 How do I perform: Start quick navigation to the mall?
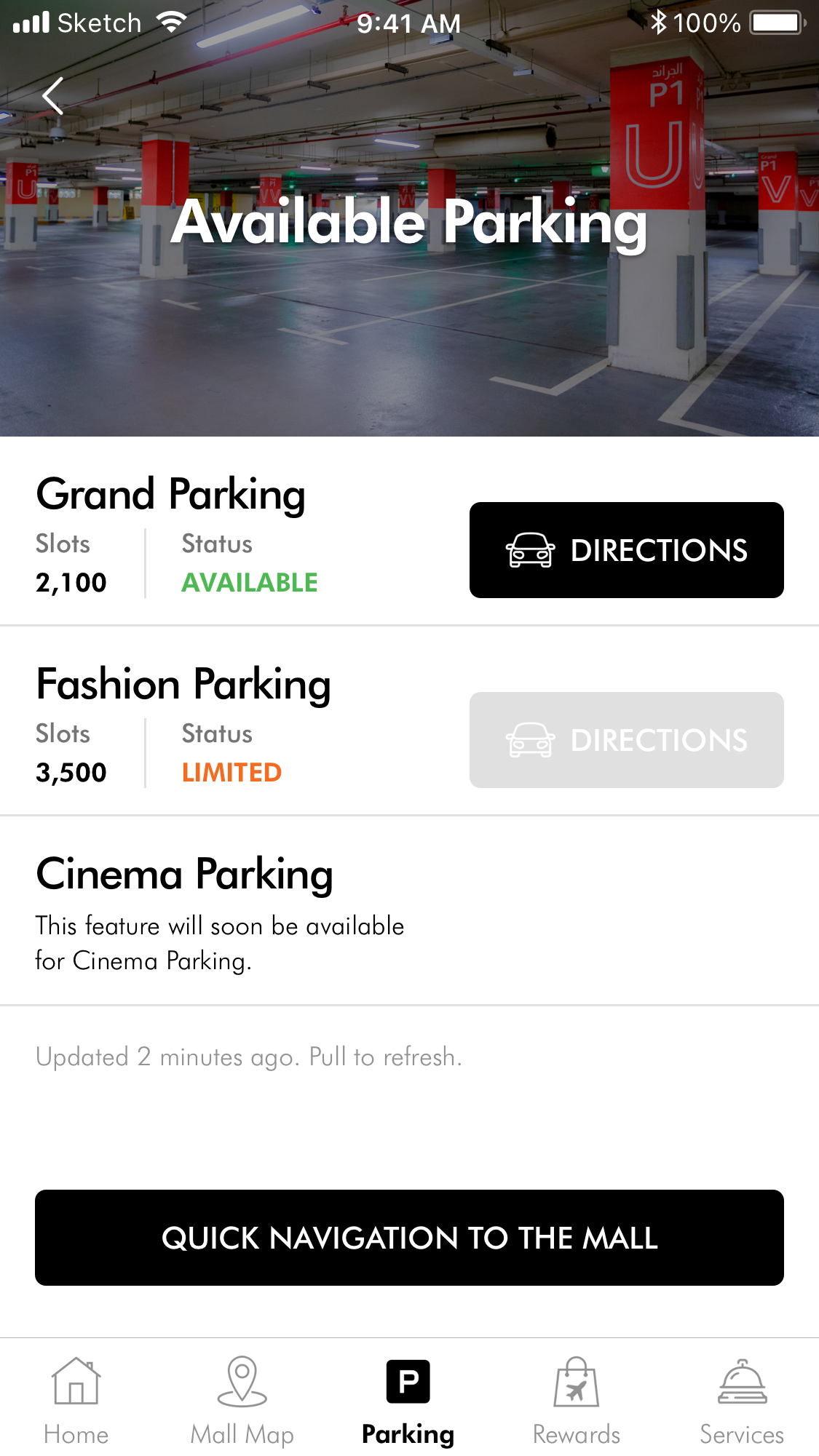tap(409, 1238)
